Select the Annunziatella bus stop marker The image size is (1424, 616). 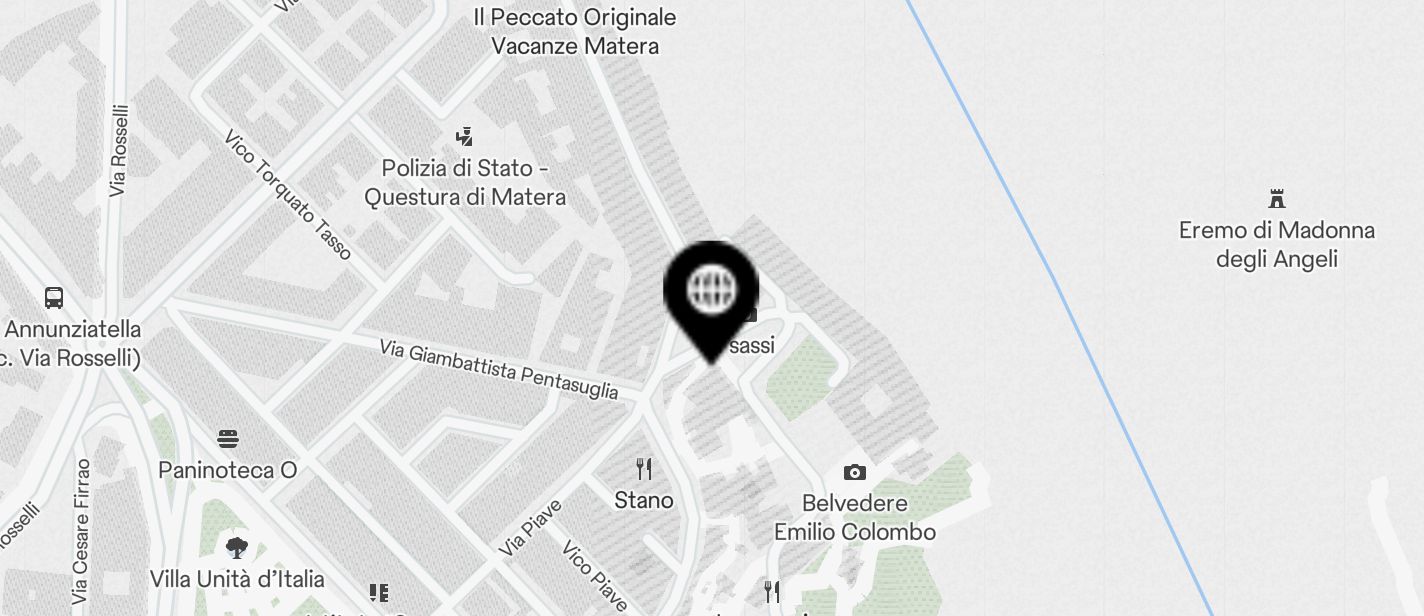[54, 297]
